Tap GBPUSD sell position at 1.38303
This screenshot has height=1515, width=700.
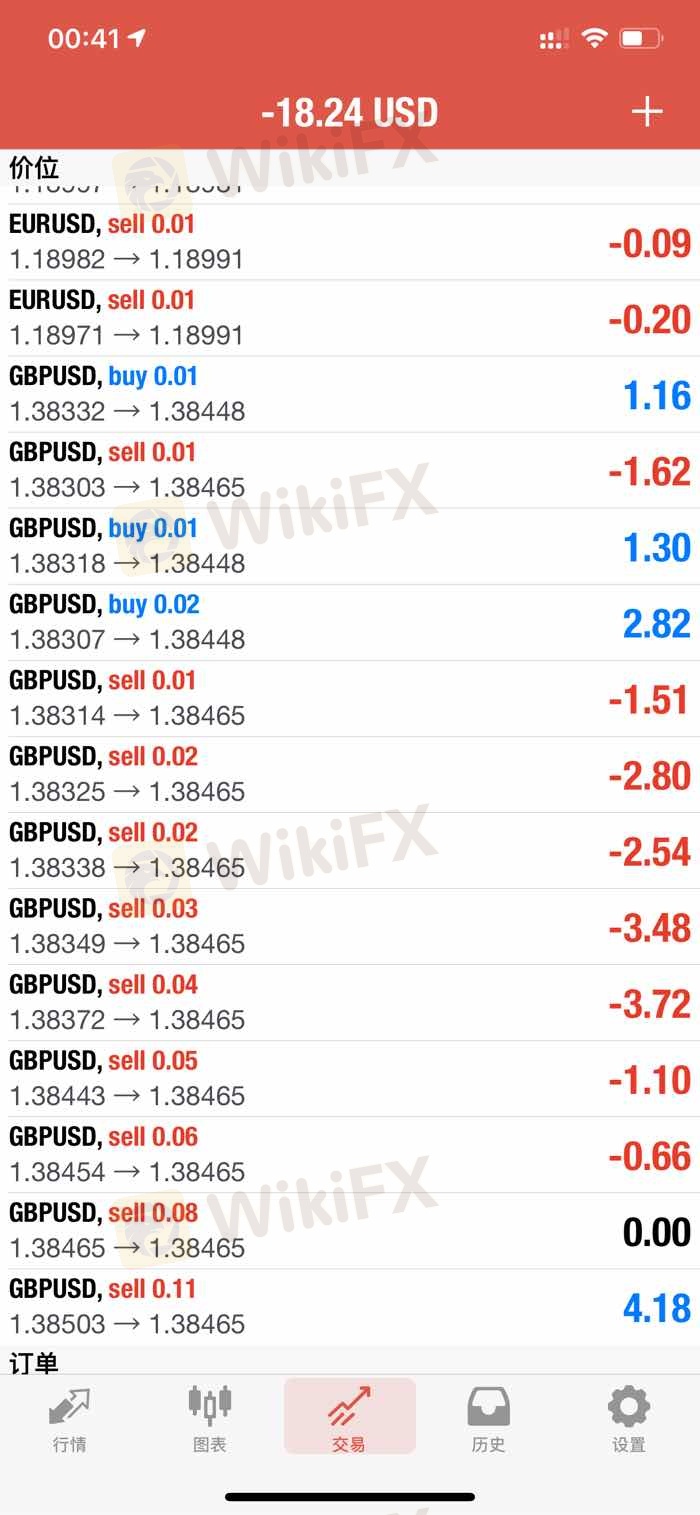click(x=350, y=470)
